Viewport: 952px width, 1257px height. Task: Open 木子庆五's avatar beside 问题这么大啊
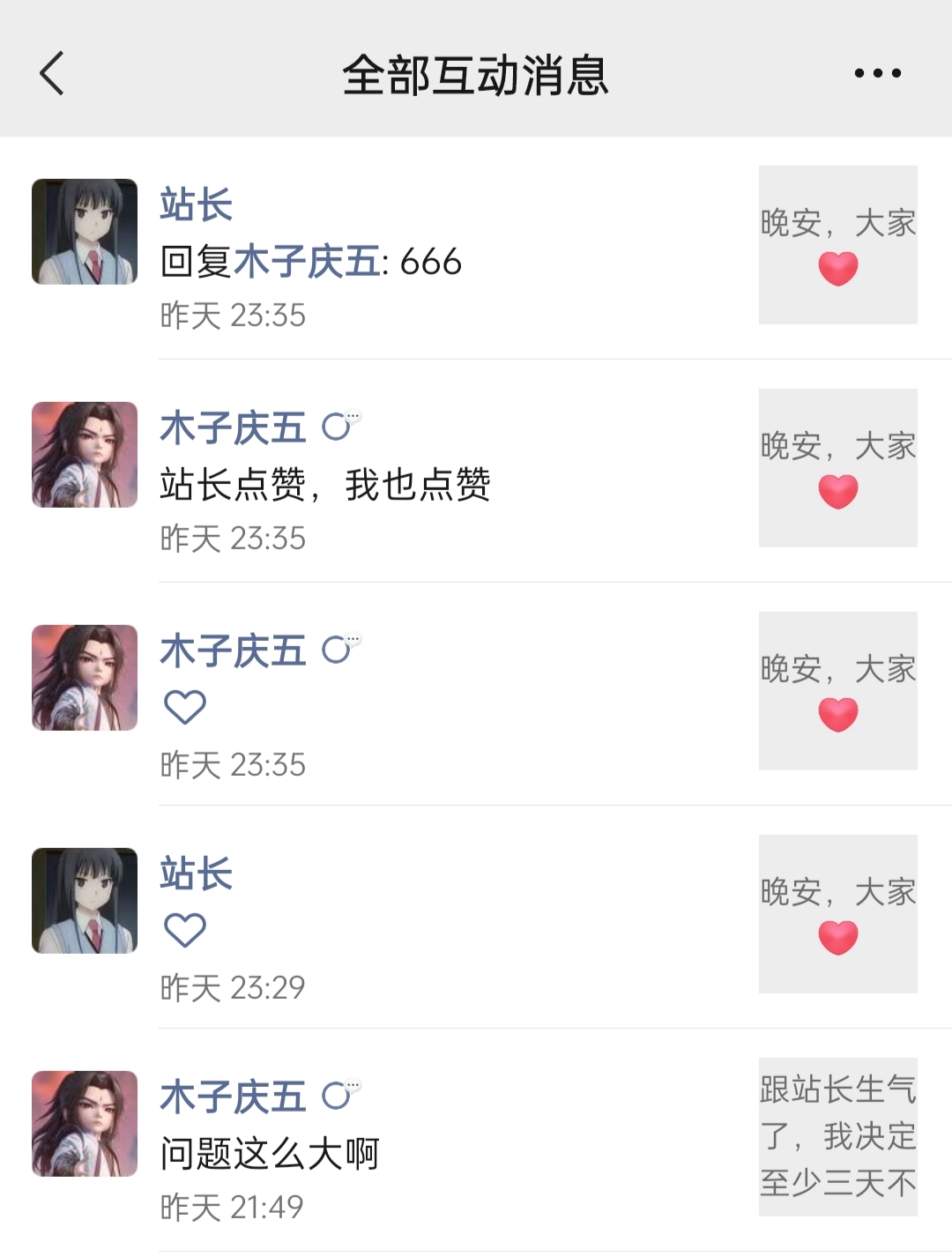[85, 1124]
